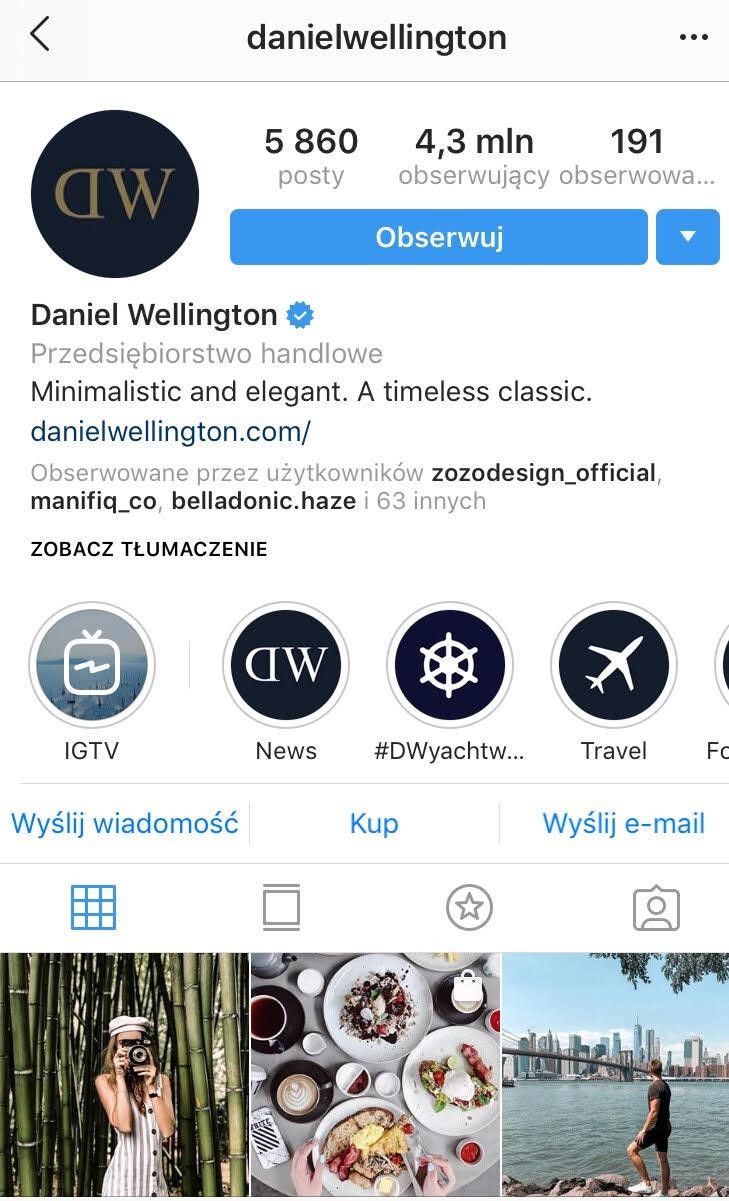Tap the blue Obserwuj button
Image resolution: width=729 pixels, height=1201 pixels.
click(439, 237)
